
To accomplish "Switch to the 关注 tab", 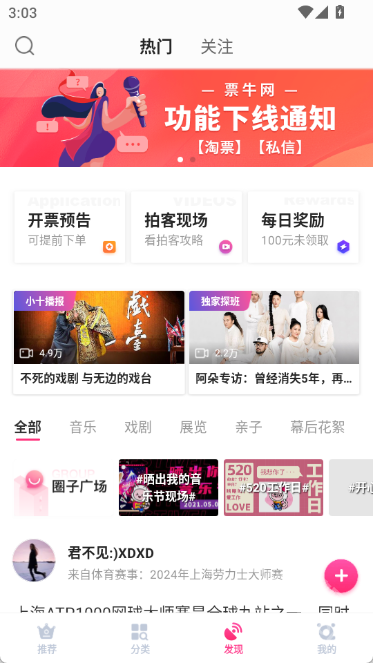I will point(217,47).
